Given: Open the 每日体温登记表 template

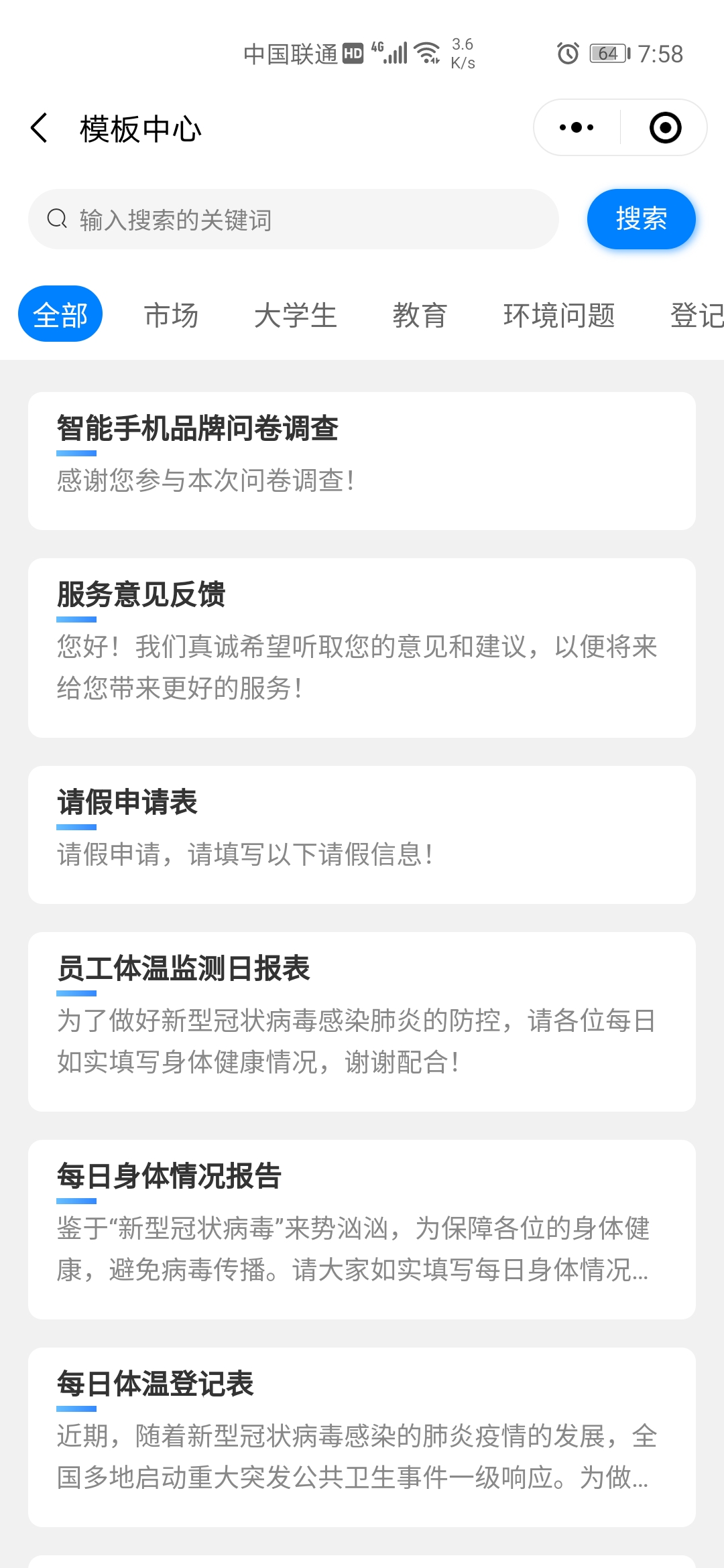Looking at the screenshot, I should click(x=362, y=1437).
